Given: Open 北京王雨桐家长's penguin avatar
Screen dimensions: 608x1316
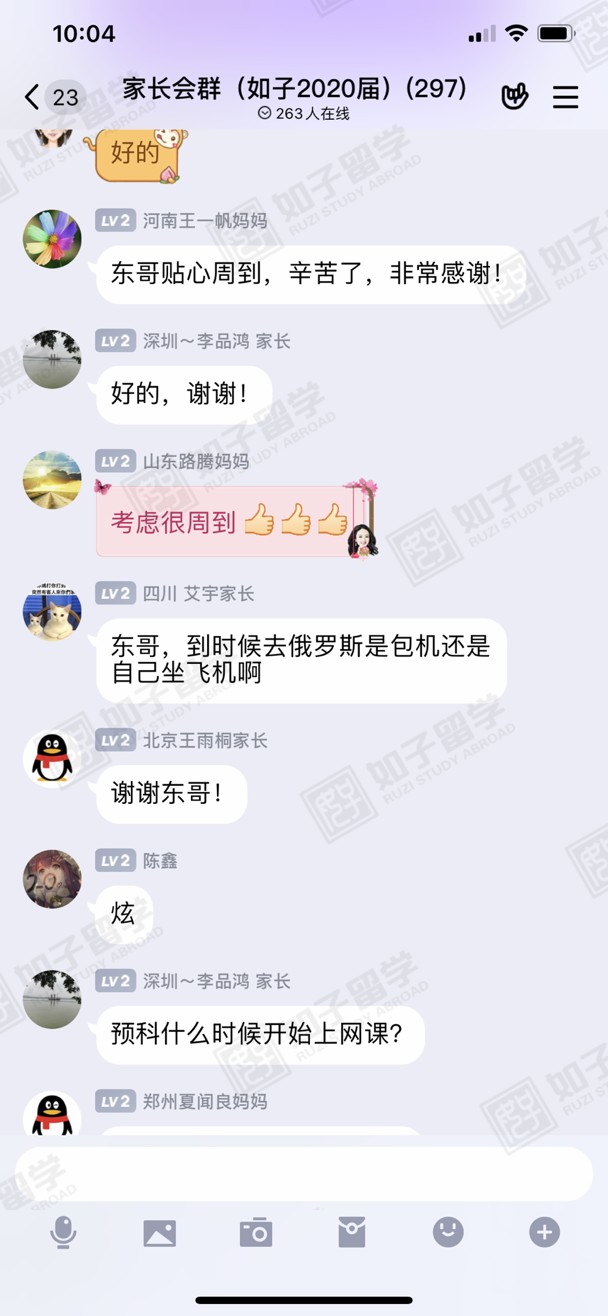Looking at the screenshot, I should 52,759.
